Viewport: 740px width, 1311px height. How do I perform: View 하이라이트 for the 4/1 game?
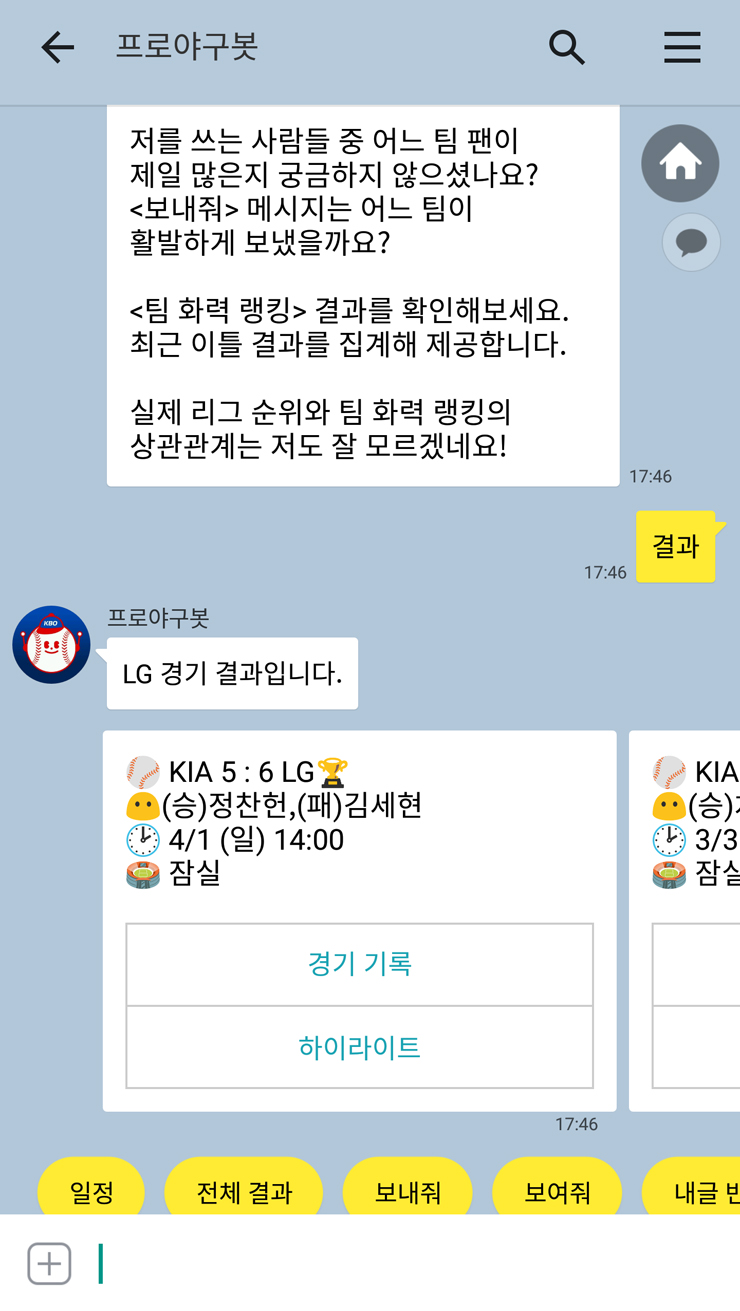pos(359,1047)
